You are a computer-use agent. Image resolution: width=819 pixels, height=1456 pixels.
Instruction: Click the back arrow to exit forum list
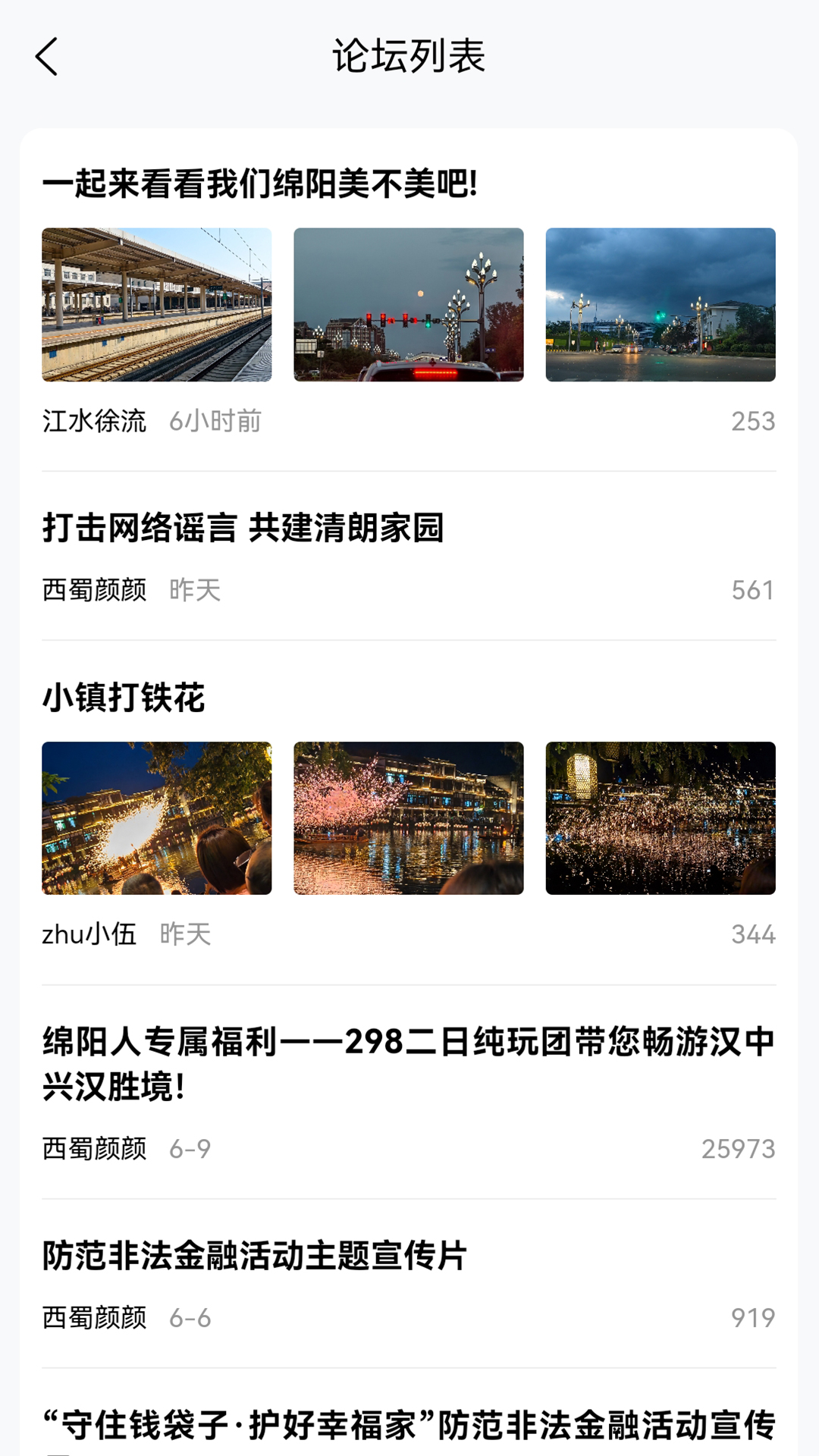47,57
